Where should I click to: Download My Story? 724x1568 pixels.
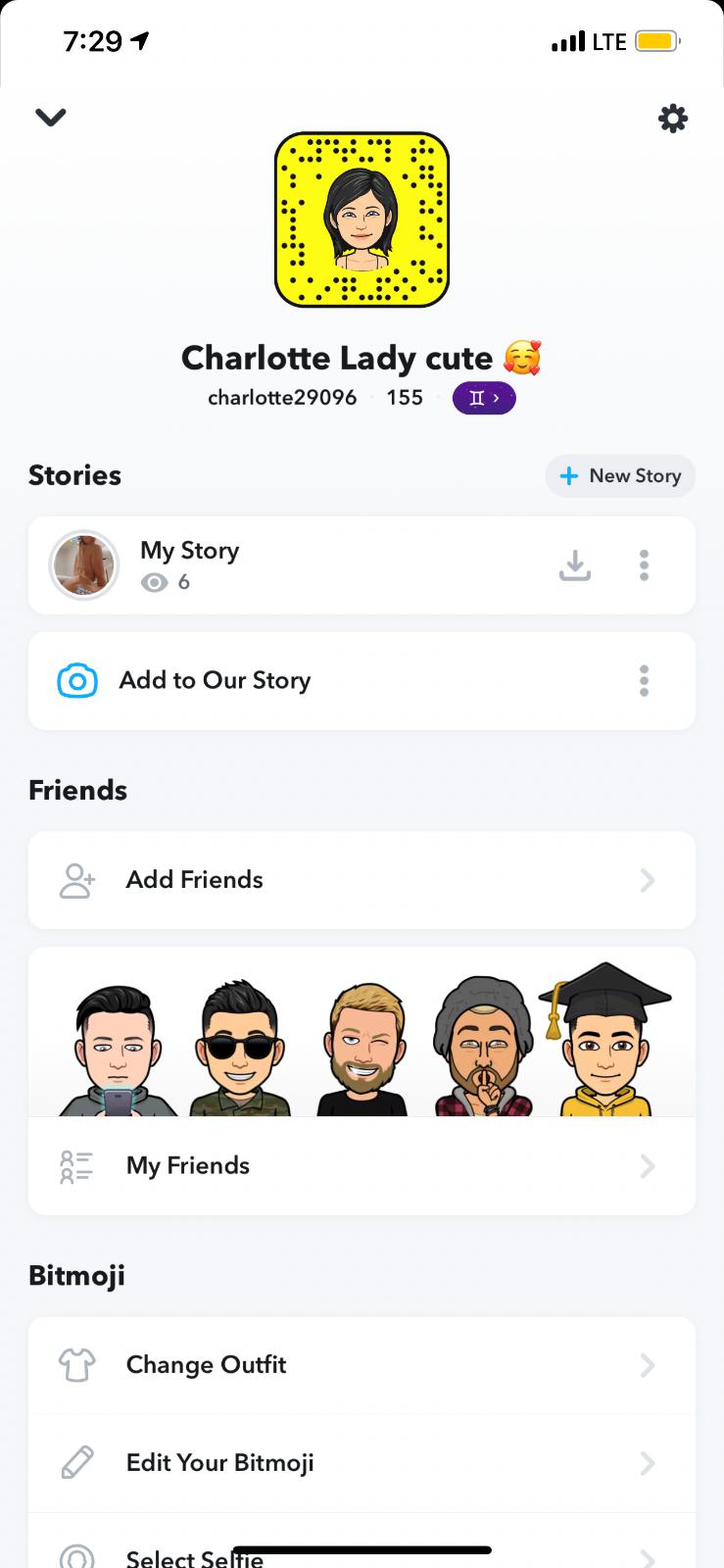pyautogui.click(x=575, y=564)
